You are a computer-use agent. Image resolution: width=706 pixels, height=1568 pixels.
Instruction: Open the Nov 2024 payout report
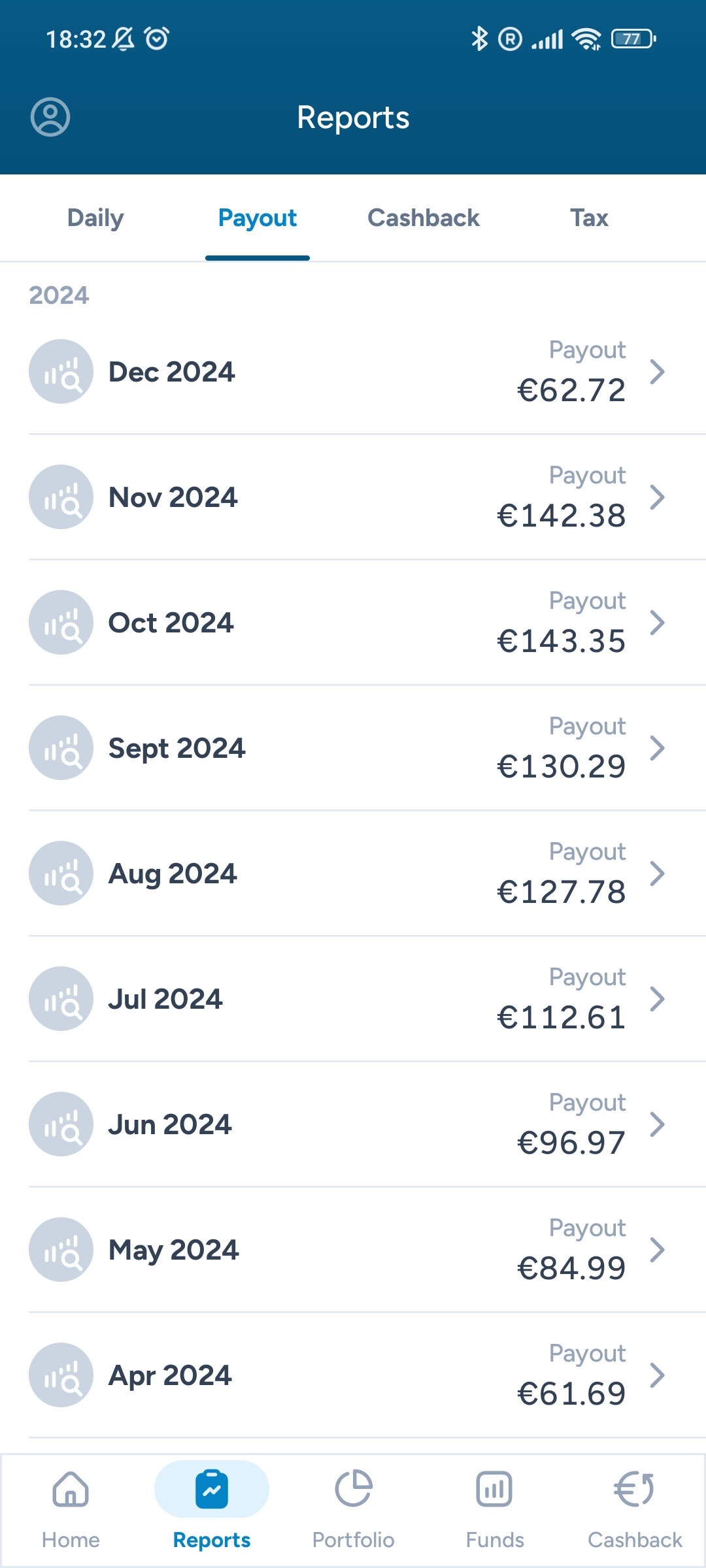(353, 497)
